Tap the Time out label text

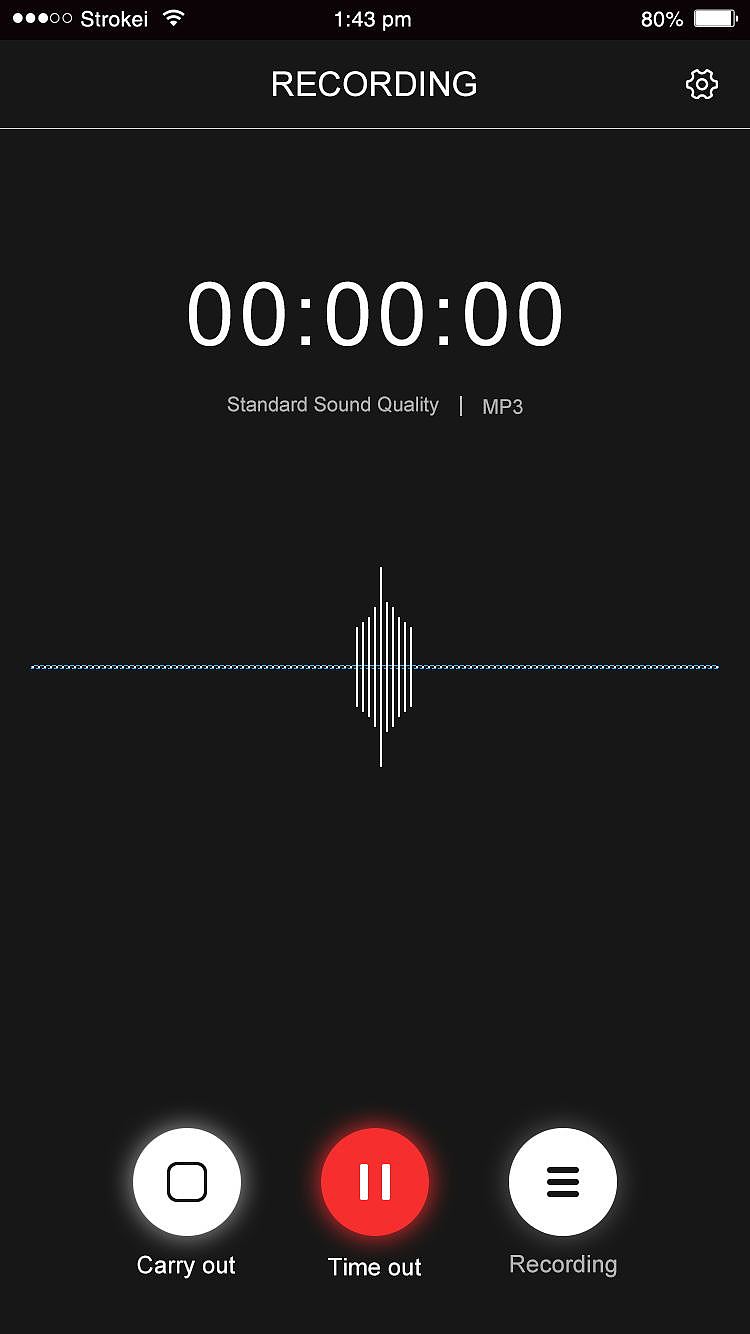(374, 1267)
